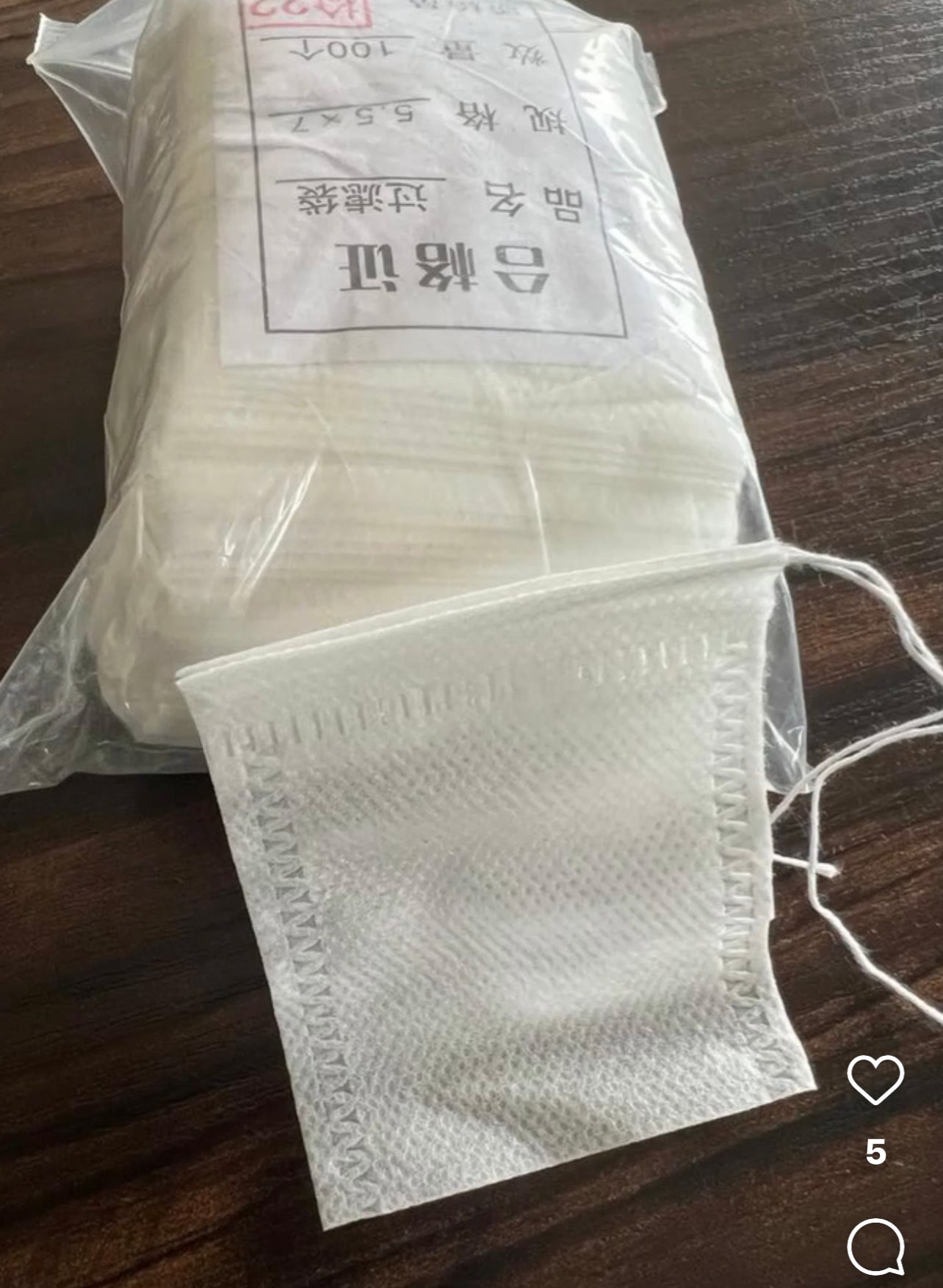This screenshot has height=1288, width=943.
Task: Open the comments bubble
Action: pos(875,1248)
